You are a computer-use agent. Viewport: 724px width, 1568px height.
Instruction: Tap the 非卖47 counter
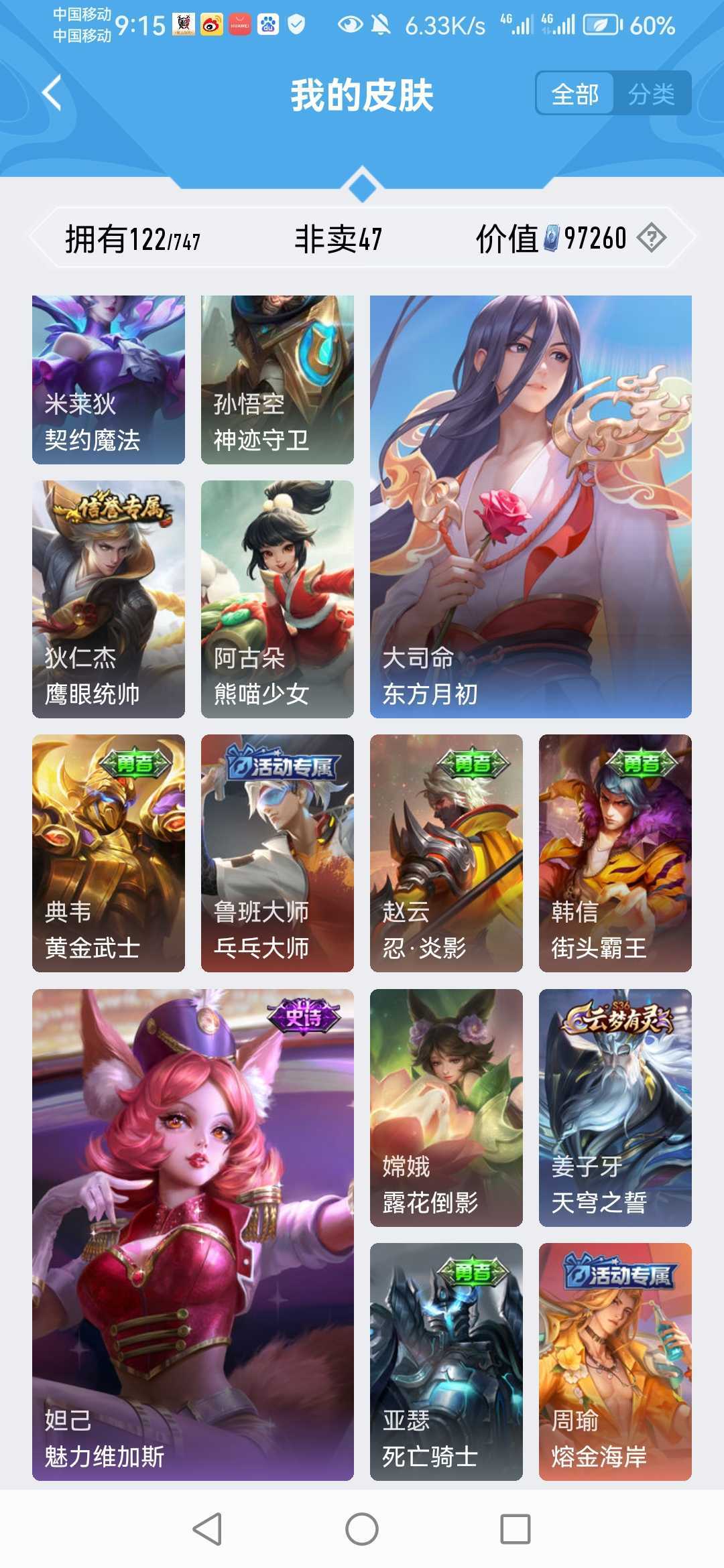[x=338, y=239]
